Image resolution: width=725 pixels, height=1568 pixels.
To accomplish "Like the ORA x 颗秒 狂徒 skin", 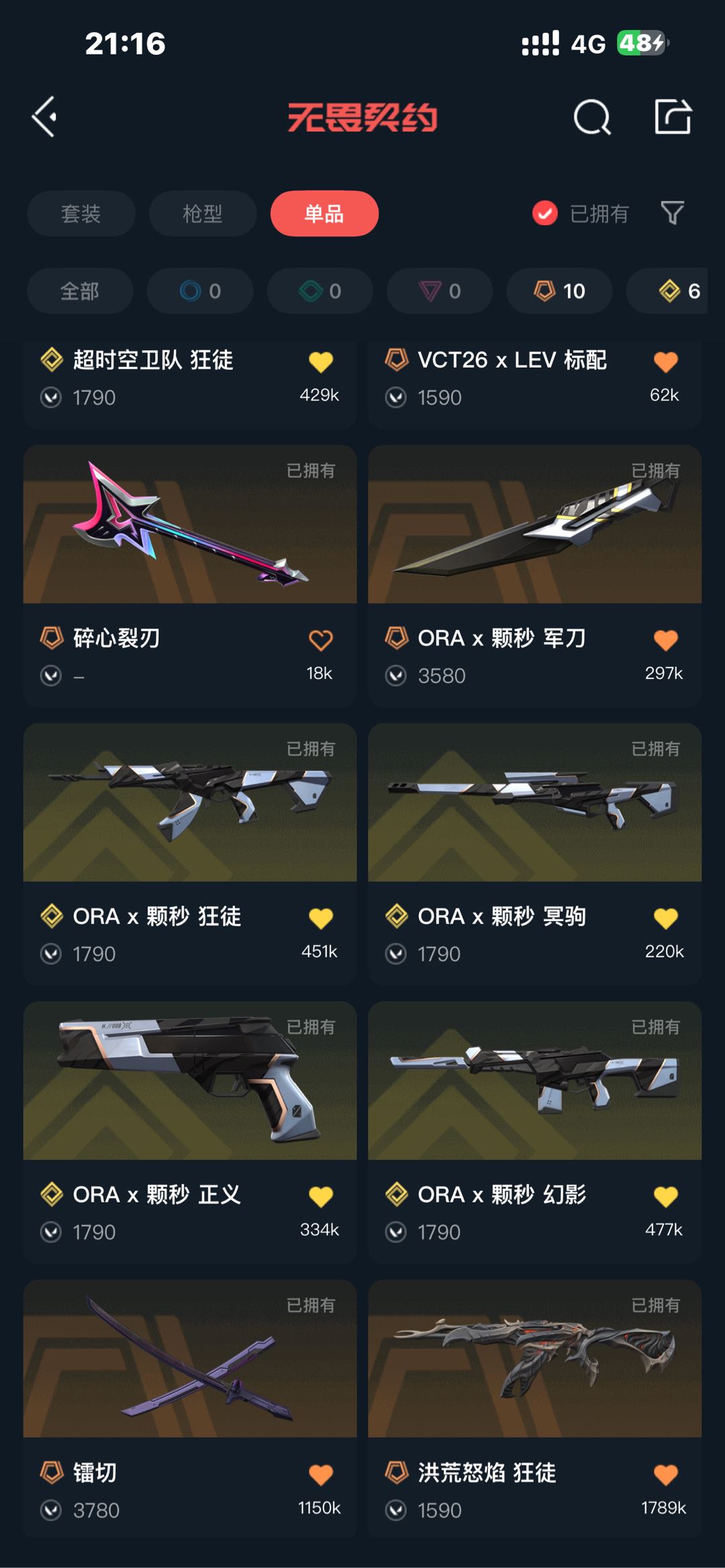I will [x=320, y=918].
